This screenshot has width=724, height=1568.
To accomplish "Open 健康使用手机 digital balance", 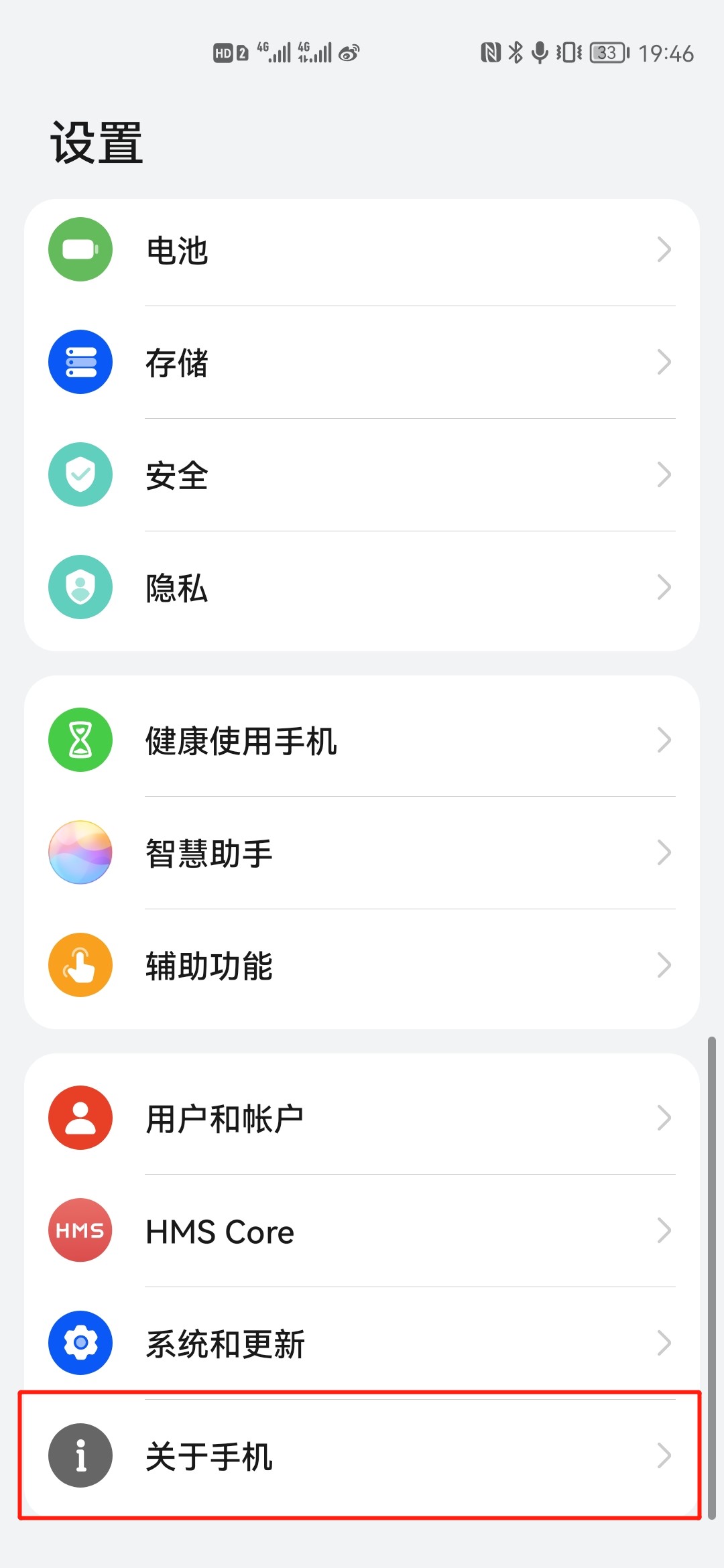I will (x=362, y=740).
